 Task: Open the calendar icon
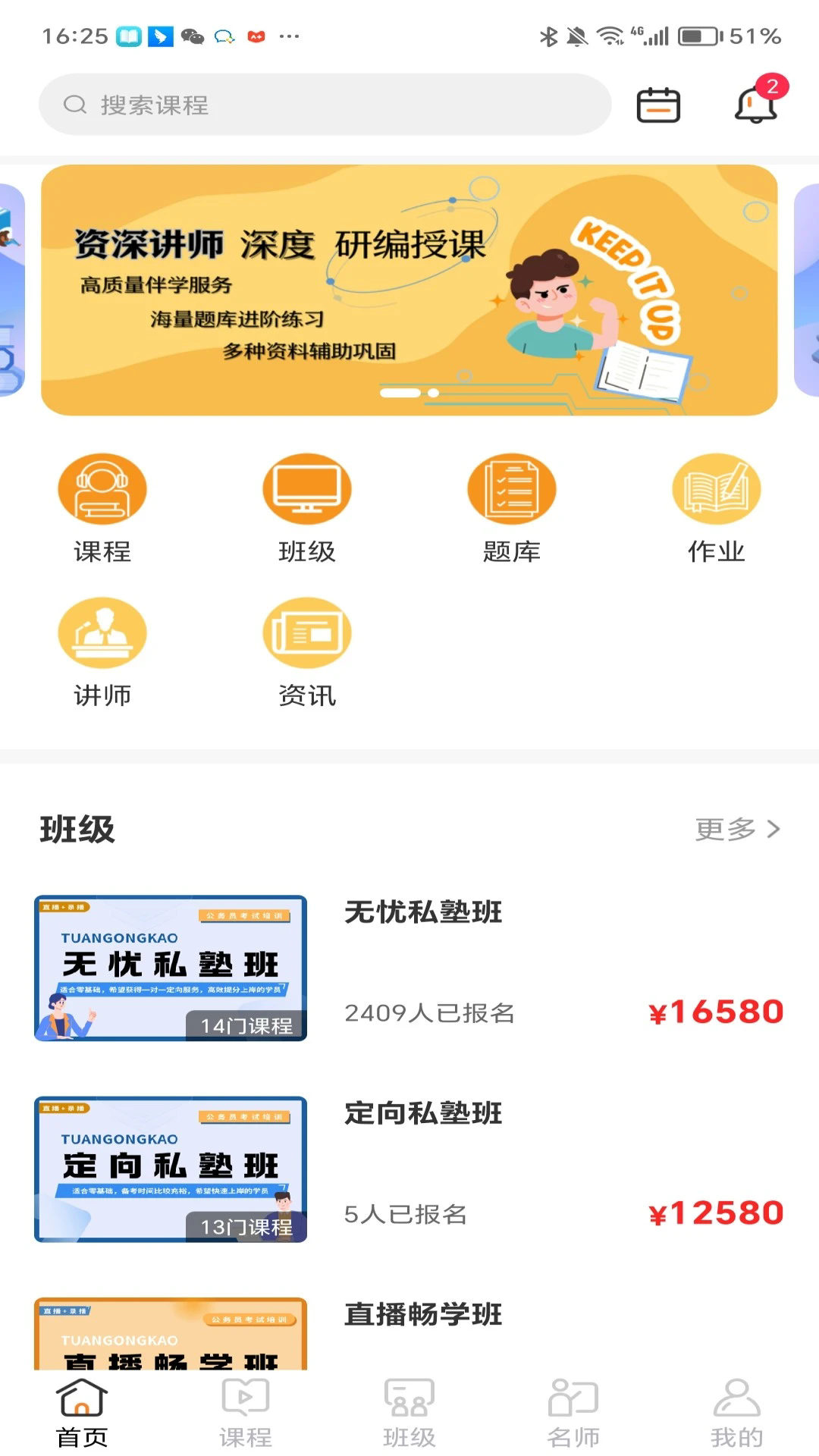pos(657,105)
